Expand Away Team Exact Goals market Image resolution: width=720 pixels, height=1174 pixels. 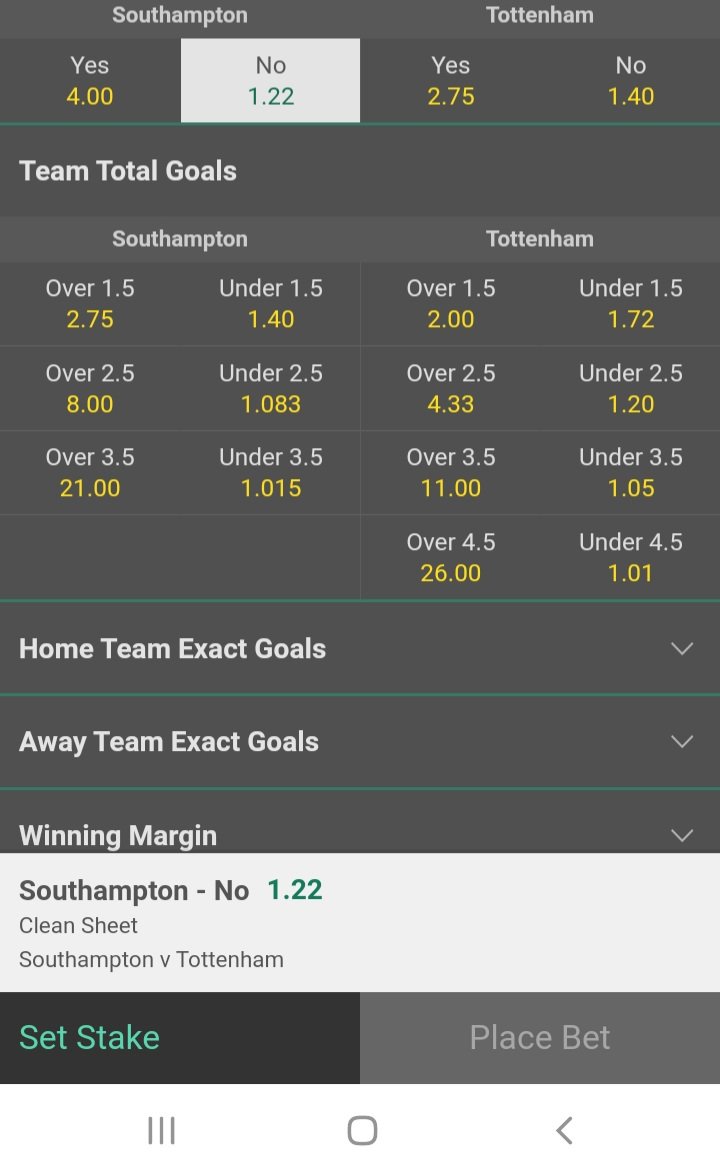(x=360, y=741)
